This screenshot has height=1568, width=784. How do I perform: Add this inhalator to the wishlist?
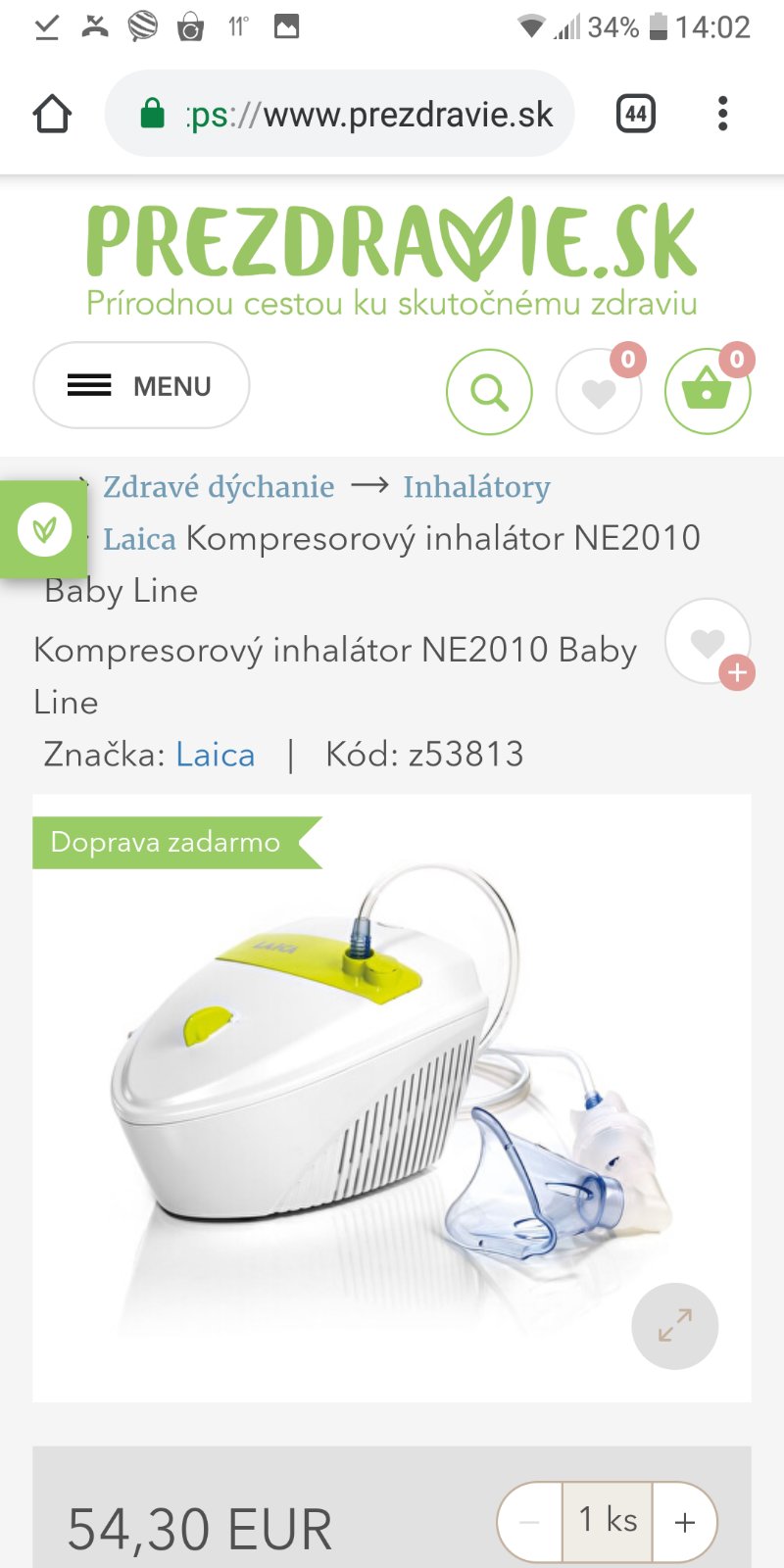(709, 642)
